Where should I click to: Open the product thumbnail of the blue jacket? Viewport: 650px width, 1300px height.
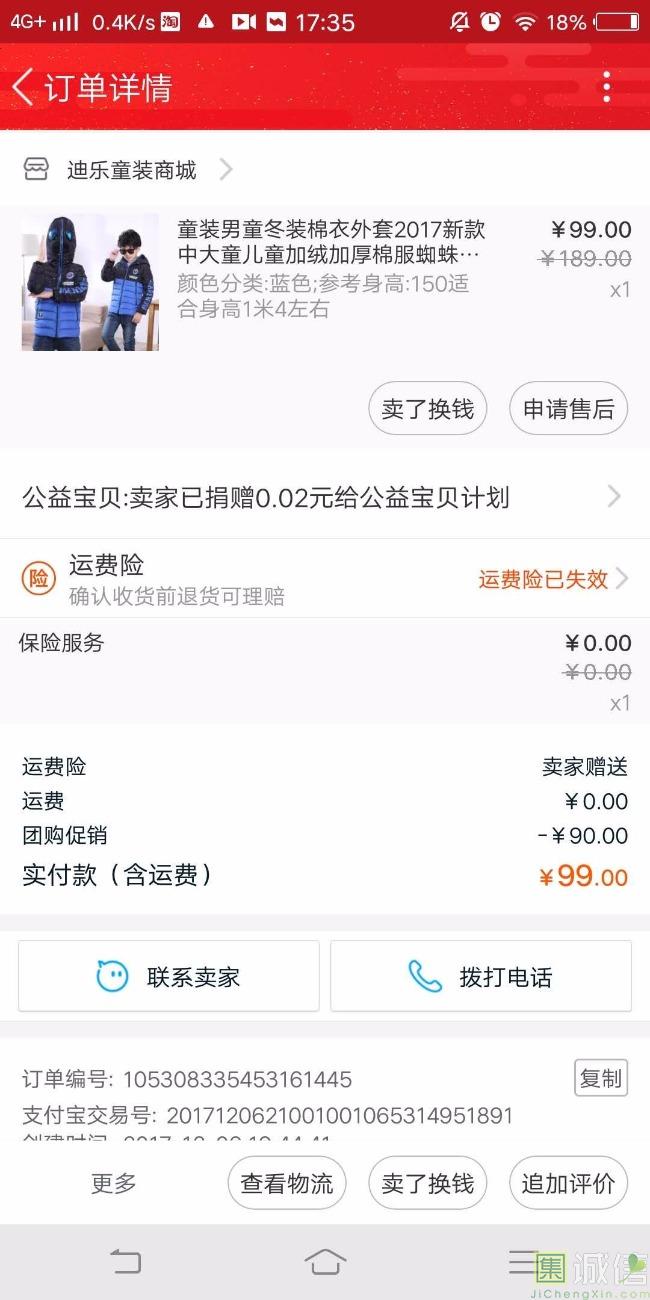[x=90, y=282]
